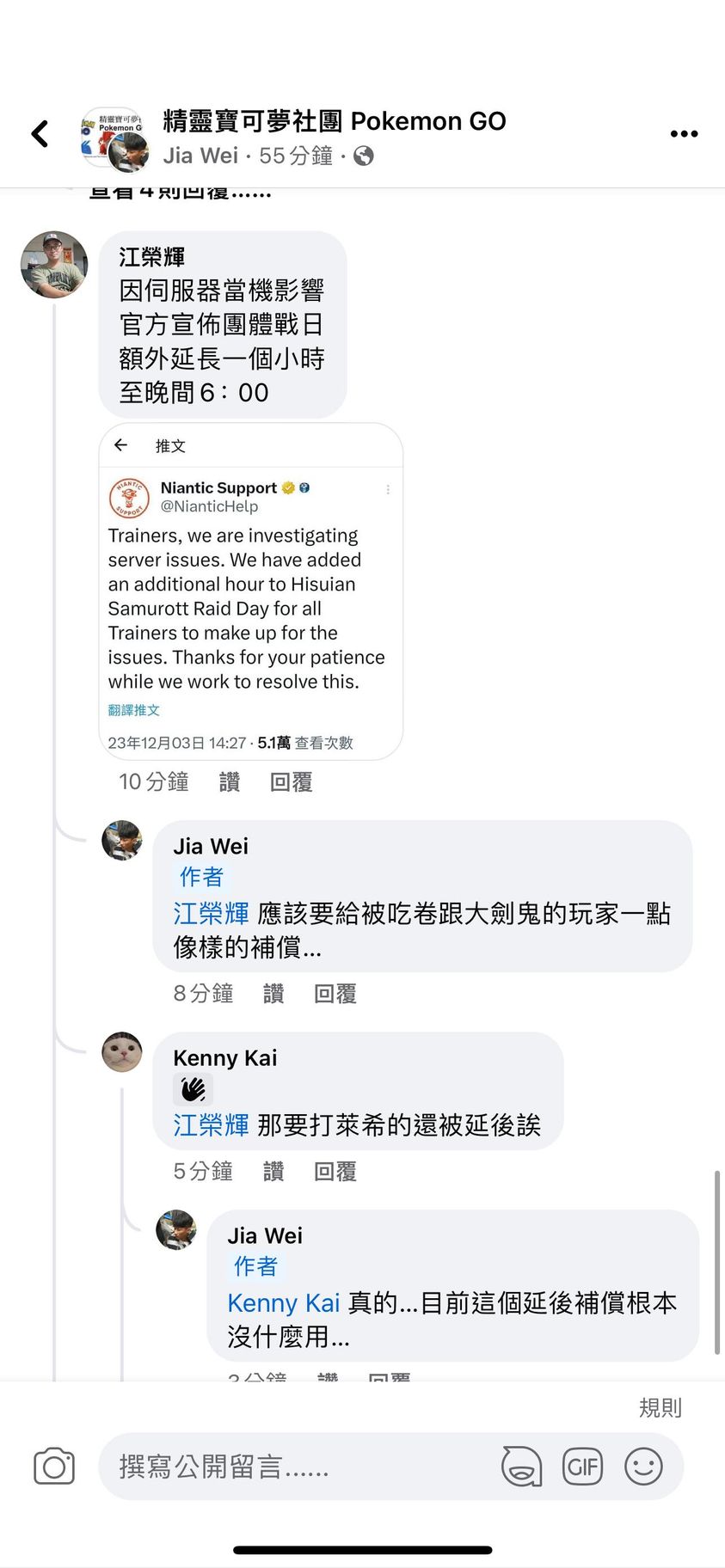The width and height of the screenshot is (725, 1568).
Task: Open the Niantic Support tweet image
Action: click(x=250, y=591)
